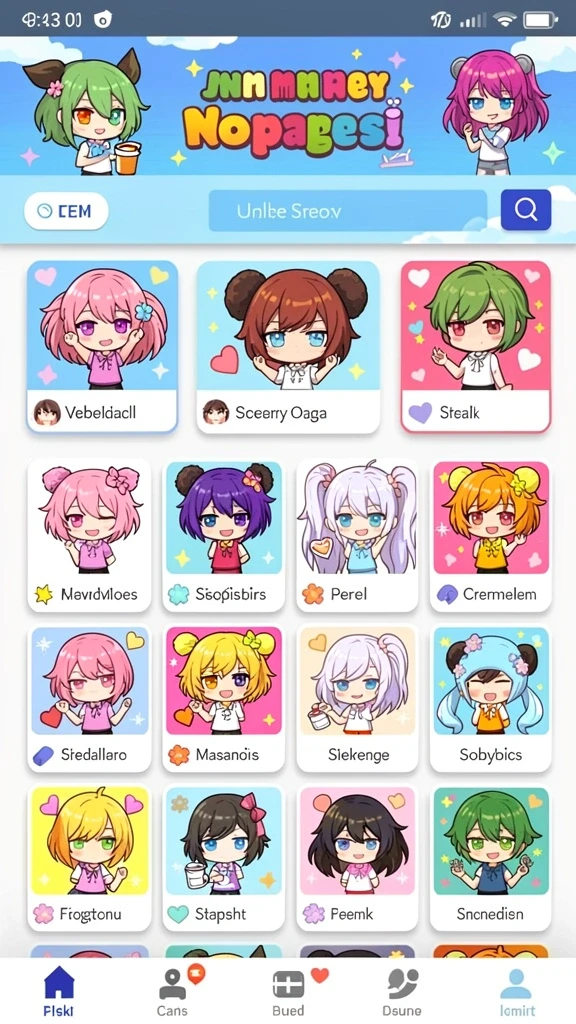
Task: Select the Frogtonu character card
Action: point(89,857)
